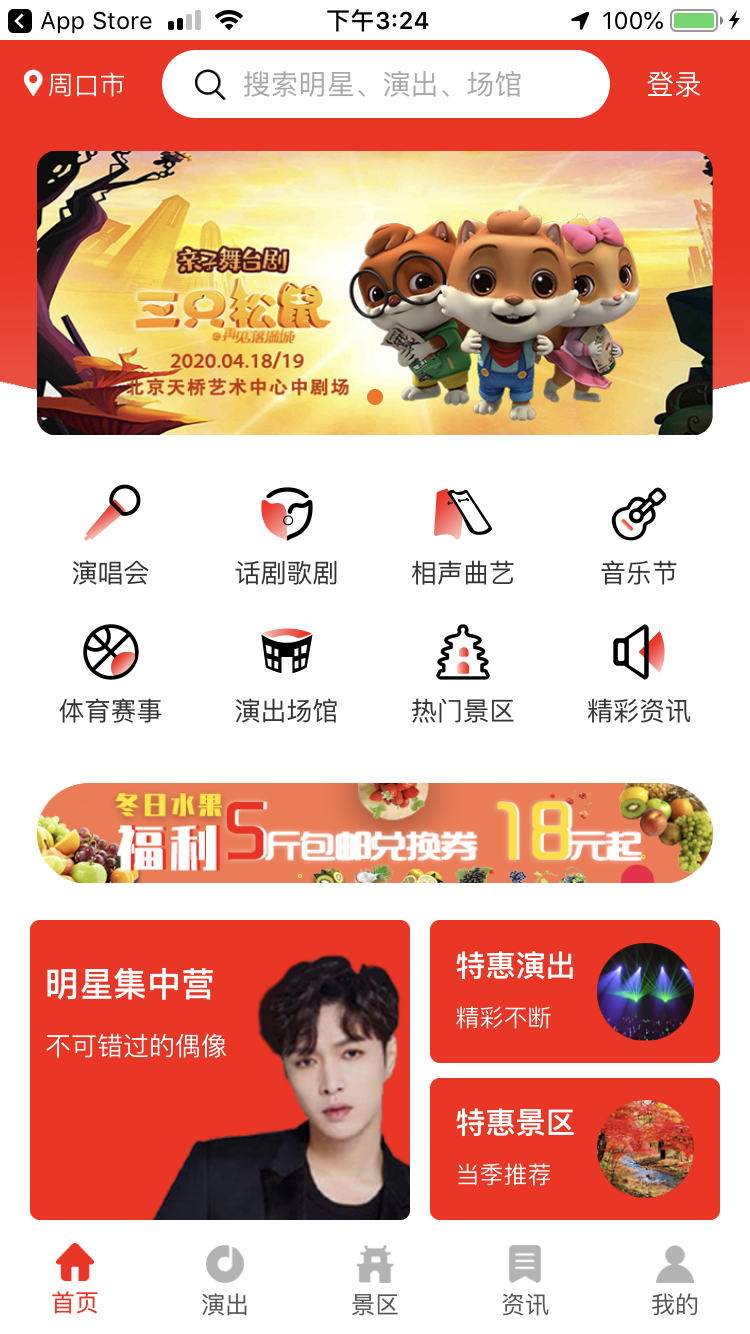
Task: Tap 登录 to log in
Action: pyautogui.click(x=673, y=85)
